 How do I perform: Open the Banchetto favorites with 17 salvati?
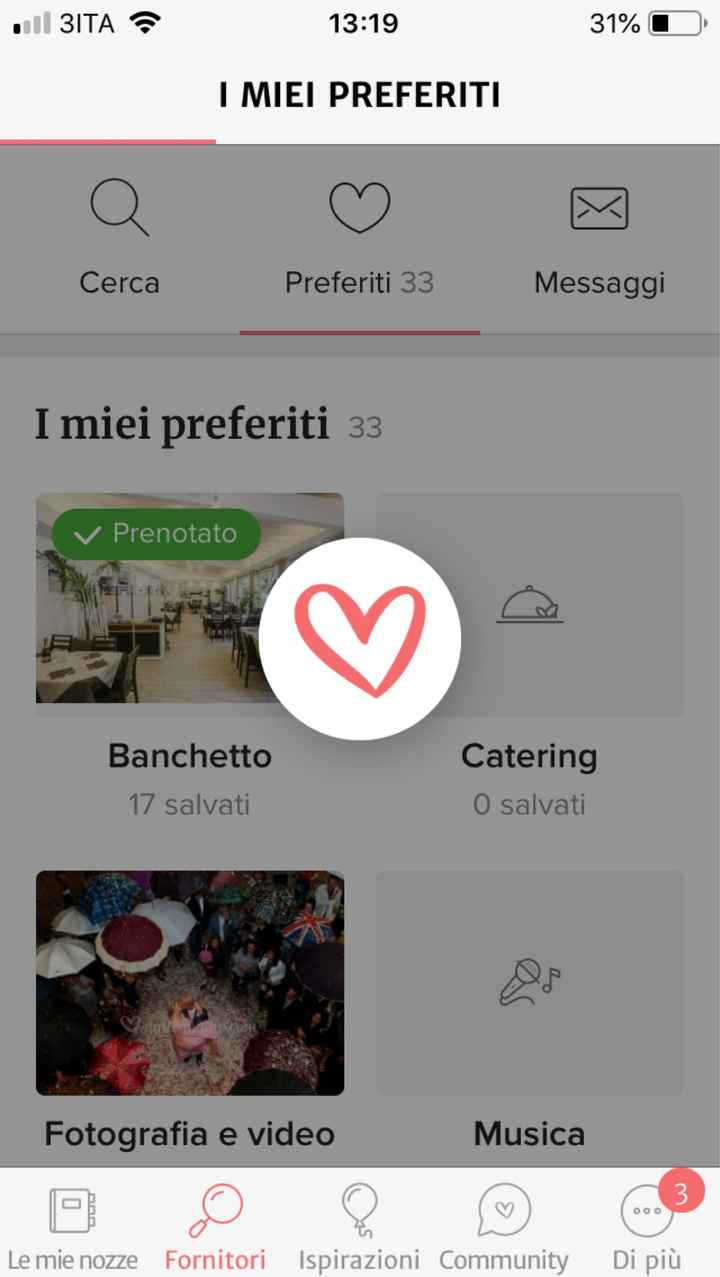point(190,756)
